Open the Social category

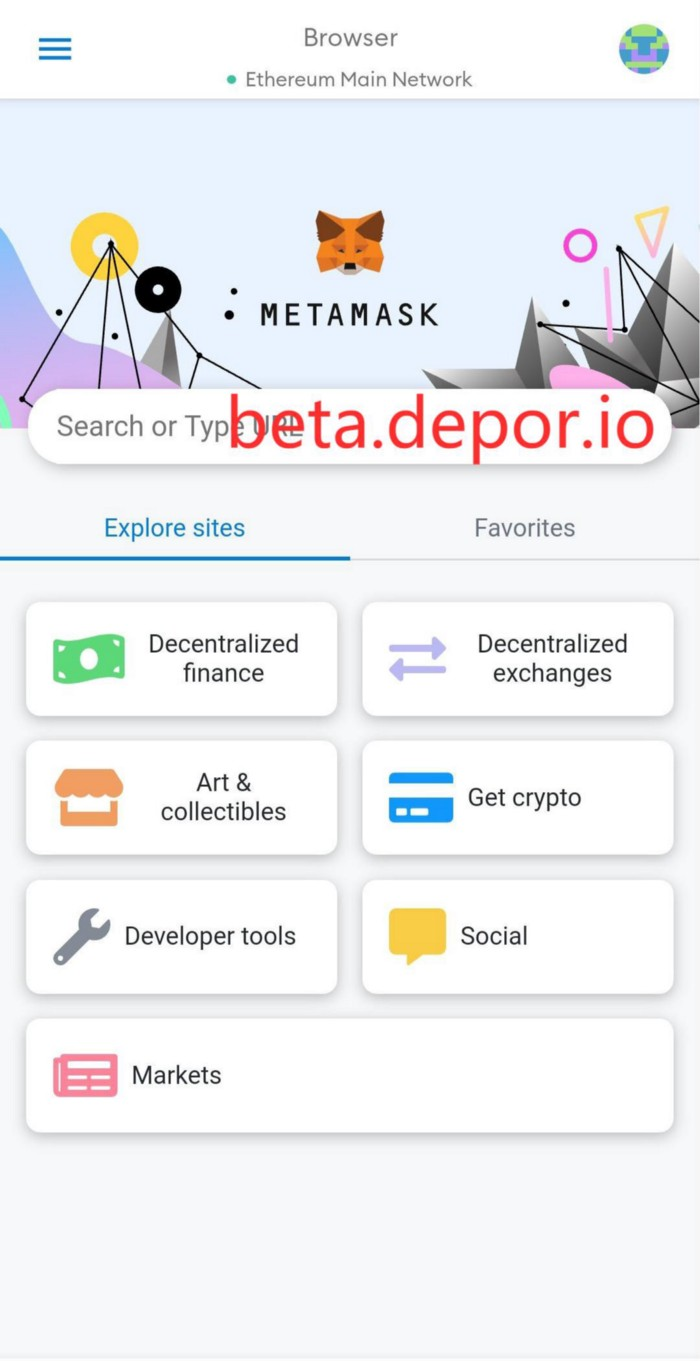click(x=517, y=936)
